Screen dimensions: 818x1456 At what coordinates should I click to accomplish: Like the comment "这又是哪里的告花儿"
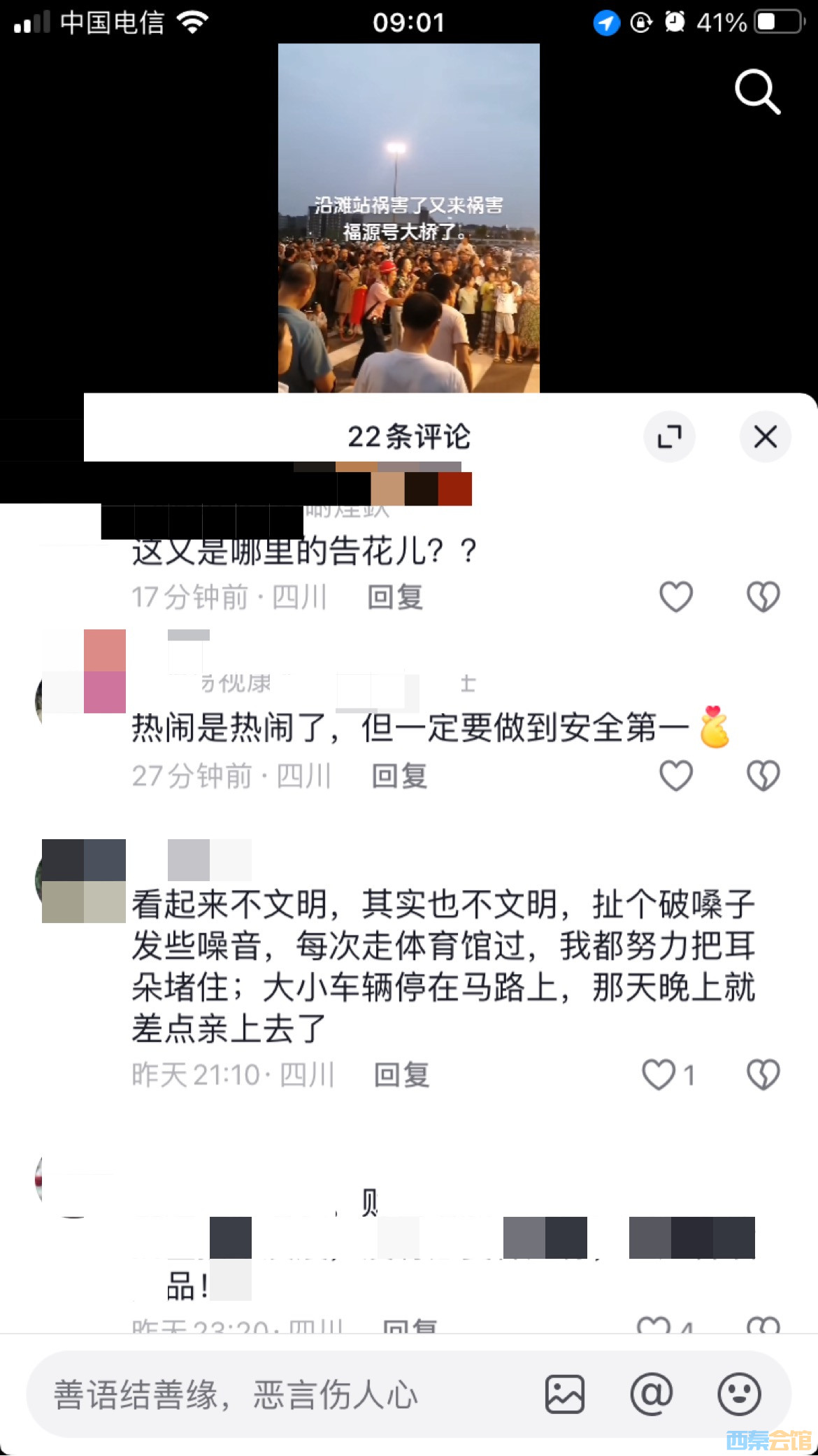[x=675, y=597]
